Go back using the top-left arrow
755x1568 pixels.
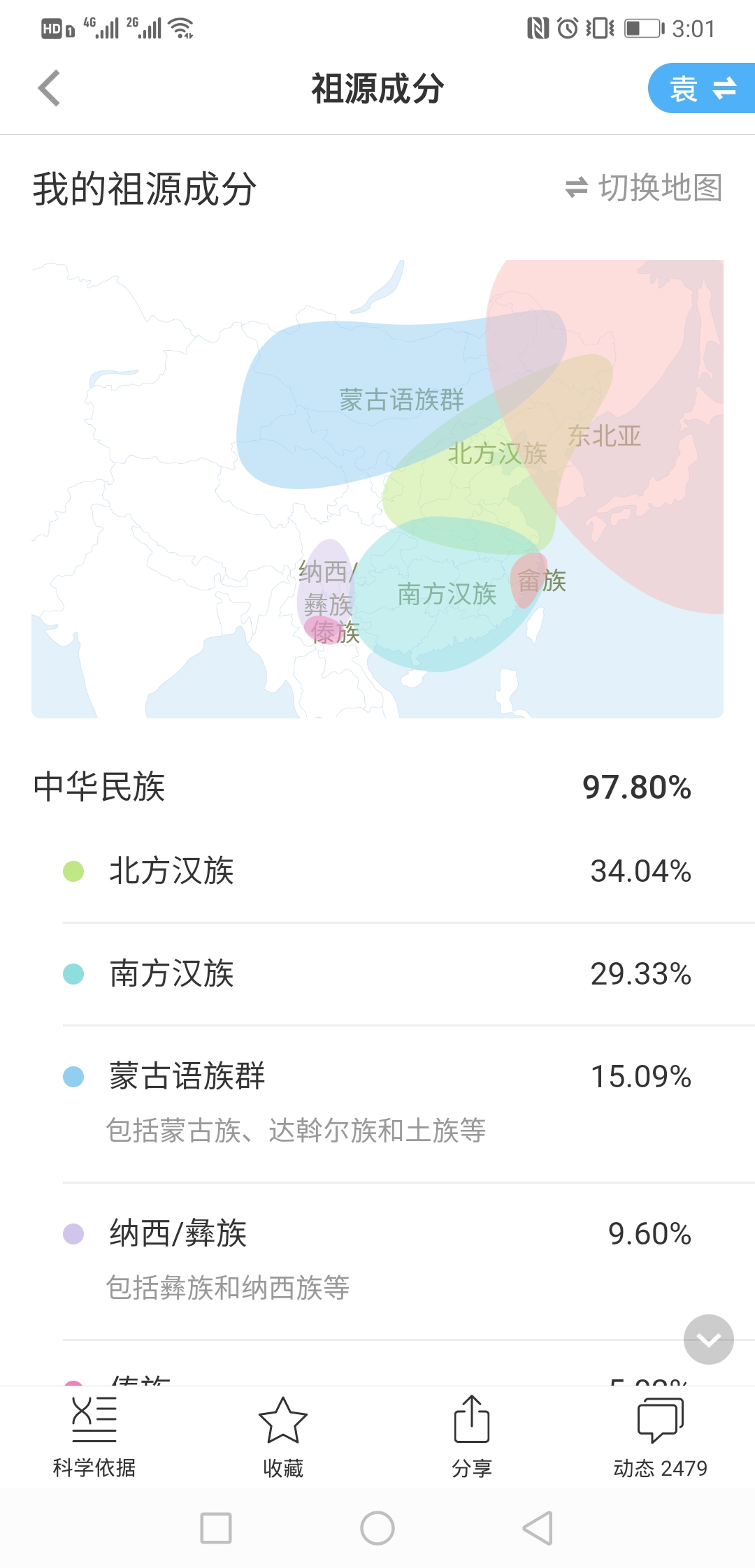pyautogui.click(x=49, y=89)
